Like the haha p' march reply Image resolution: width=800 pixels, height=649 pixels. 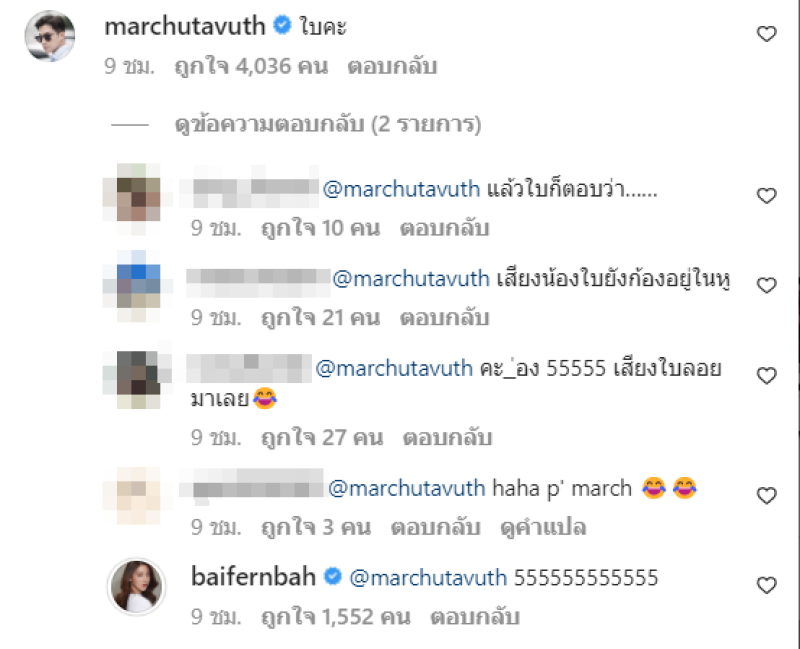click(x=766, y=496)
